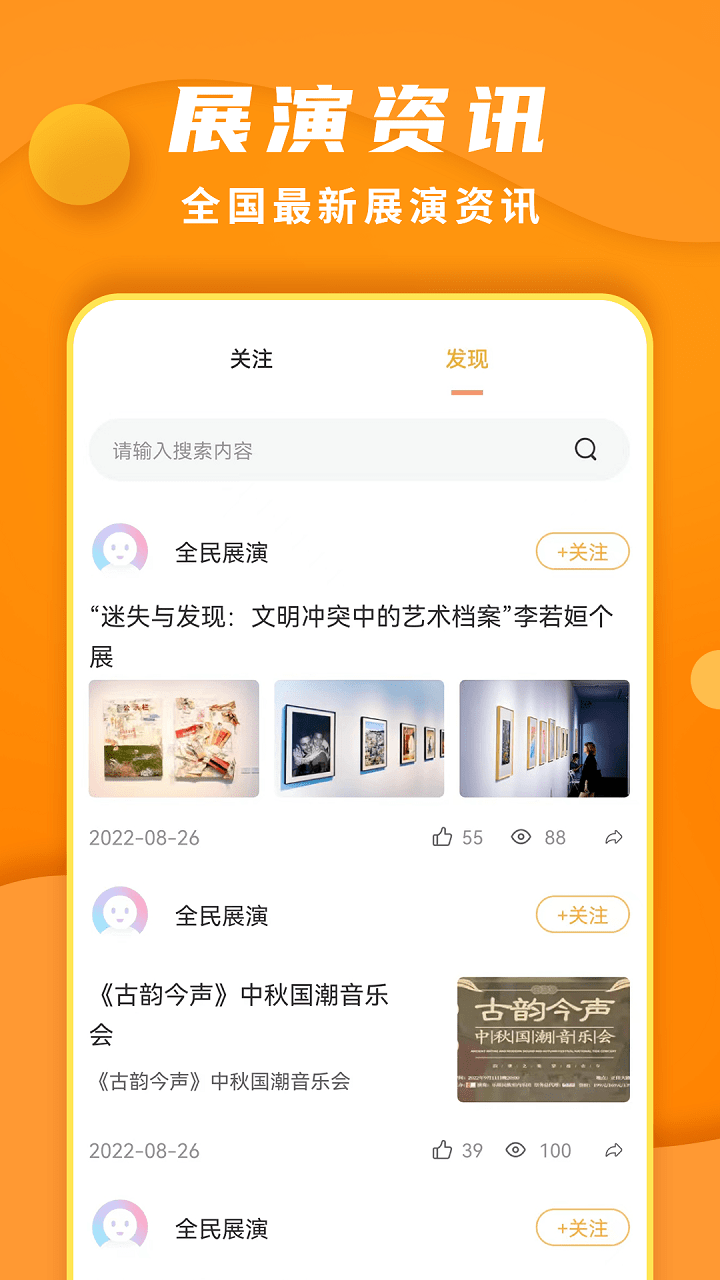Image resolution: width=720 pixels, height=1280 pixels.
Task: Open the avatar on the bottom post
Action: tap(120, 1227)
